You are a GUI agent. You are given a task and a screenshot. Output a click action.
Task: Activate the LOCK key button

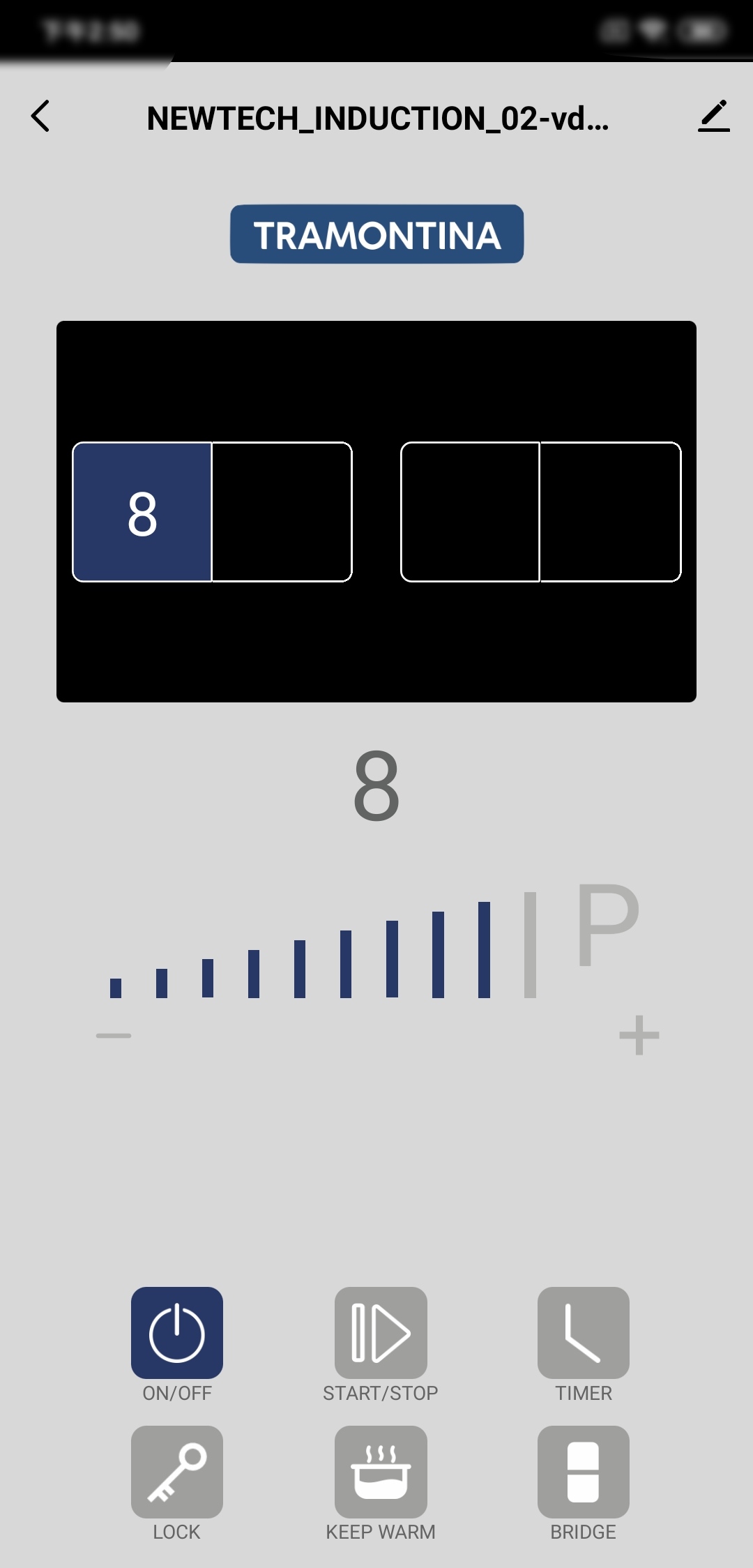[x=177, y=1472]
